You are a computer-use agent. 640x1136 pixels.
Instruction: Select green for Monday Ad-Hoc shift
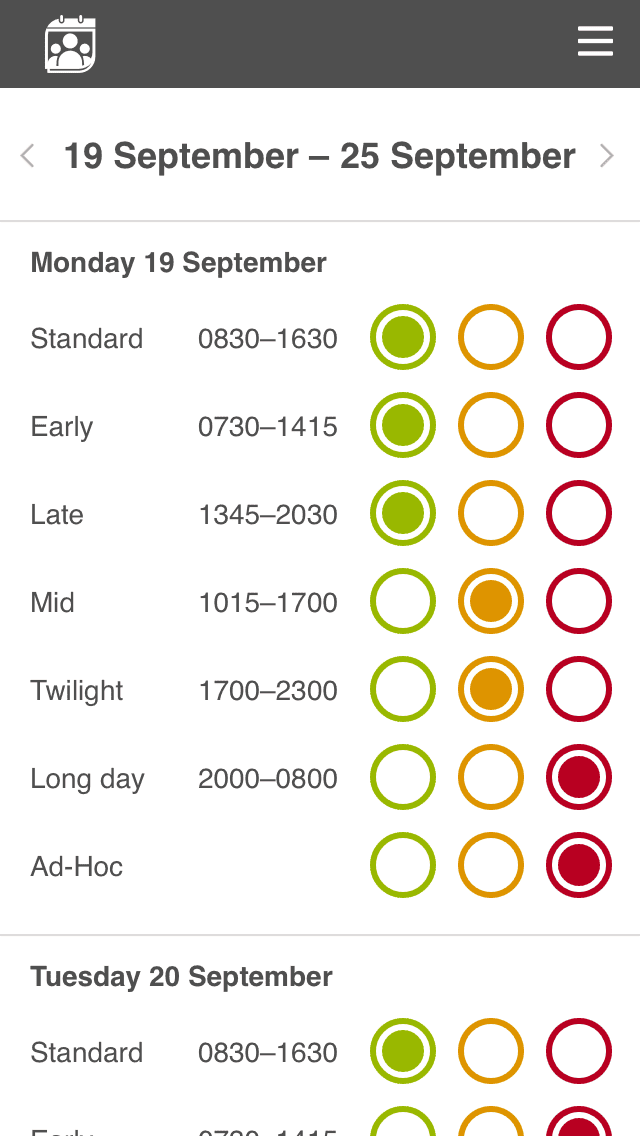[x=403, y=866]
